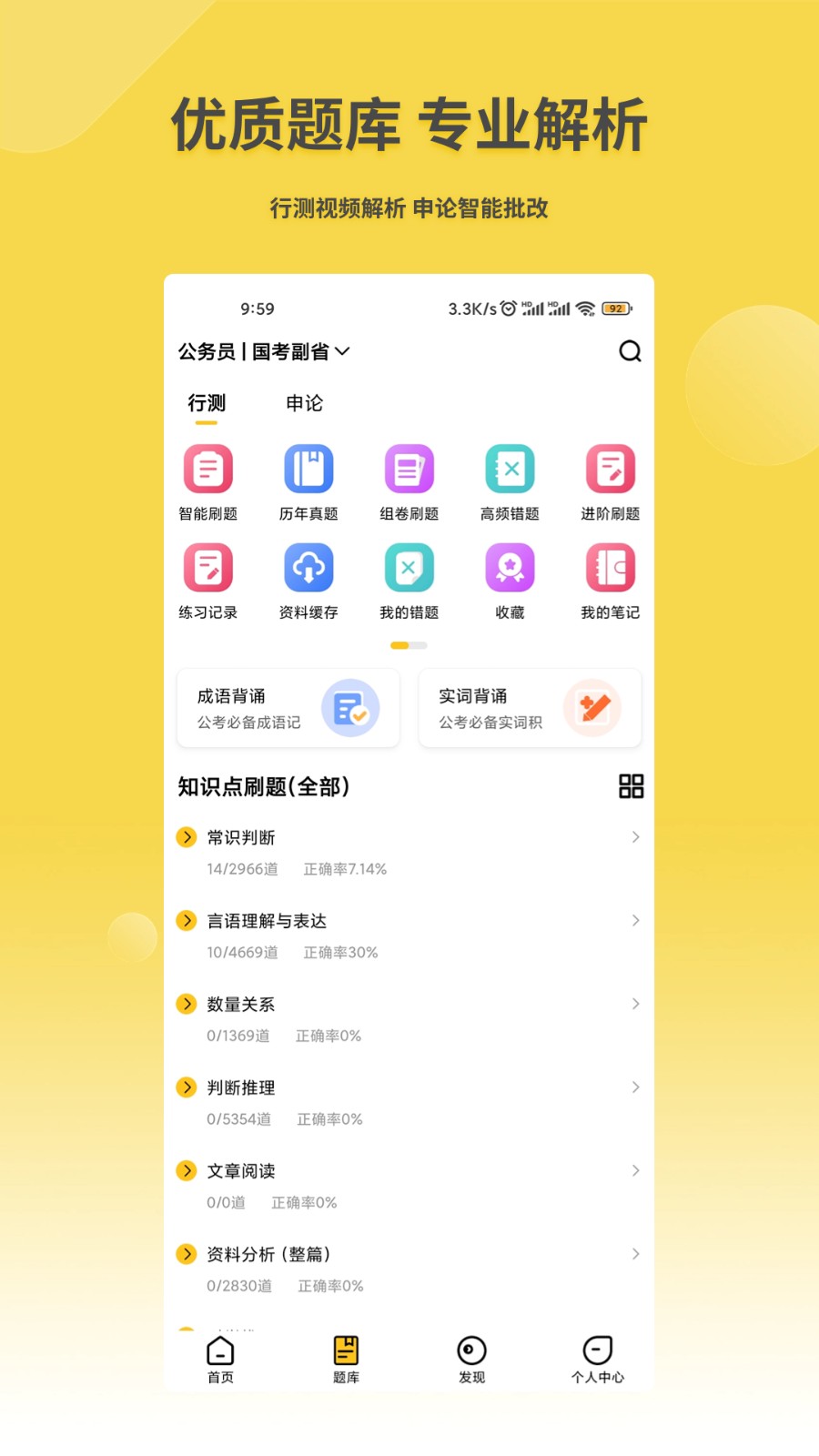This screenshot has width=819, height=1456.
Task: Open the 成语背诵 idiom recitation card
Action: pyautogui.click(x=288, y=709)
